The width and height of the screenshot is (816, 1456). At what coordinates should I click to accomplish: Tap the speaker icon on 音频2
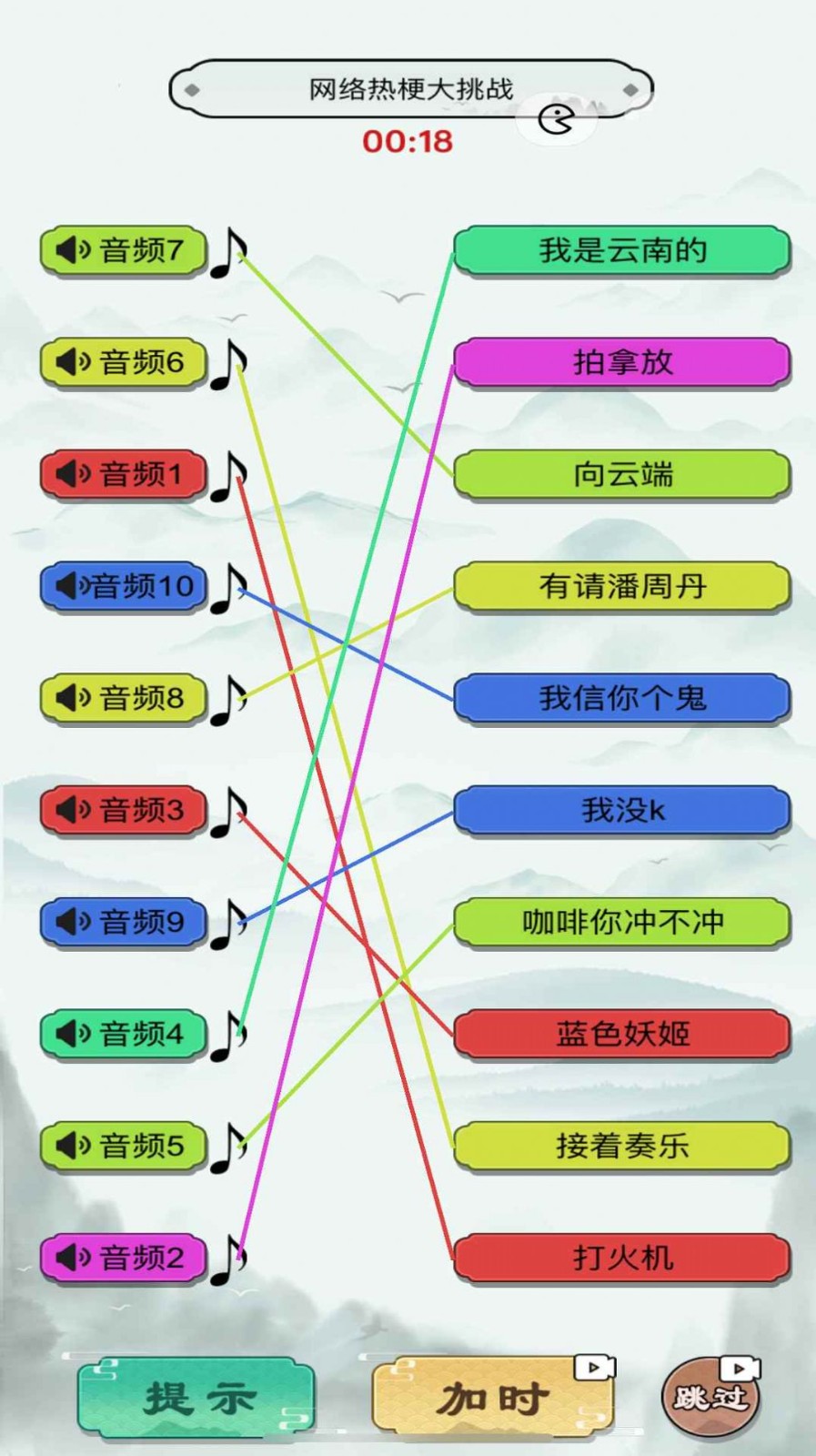coord(73,1257)
